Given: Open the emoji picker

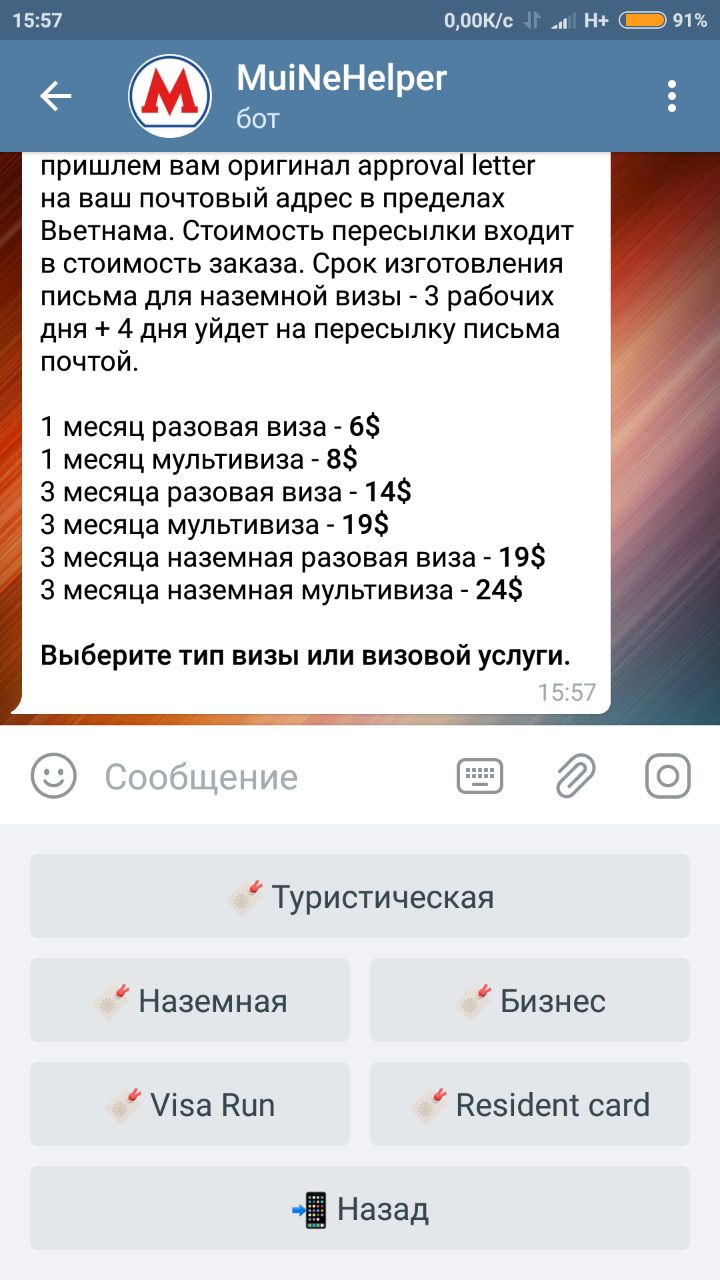Looking at the screenshot, I should [54, 776].
